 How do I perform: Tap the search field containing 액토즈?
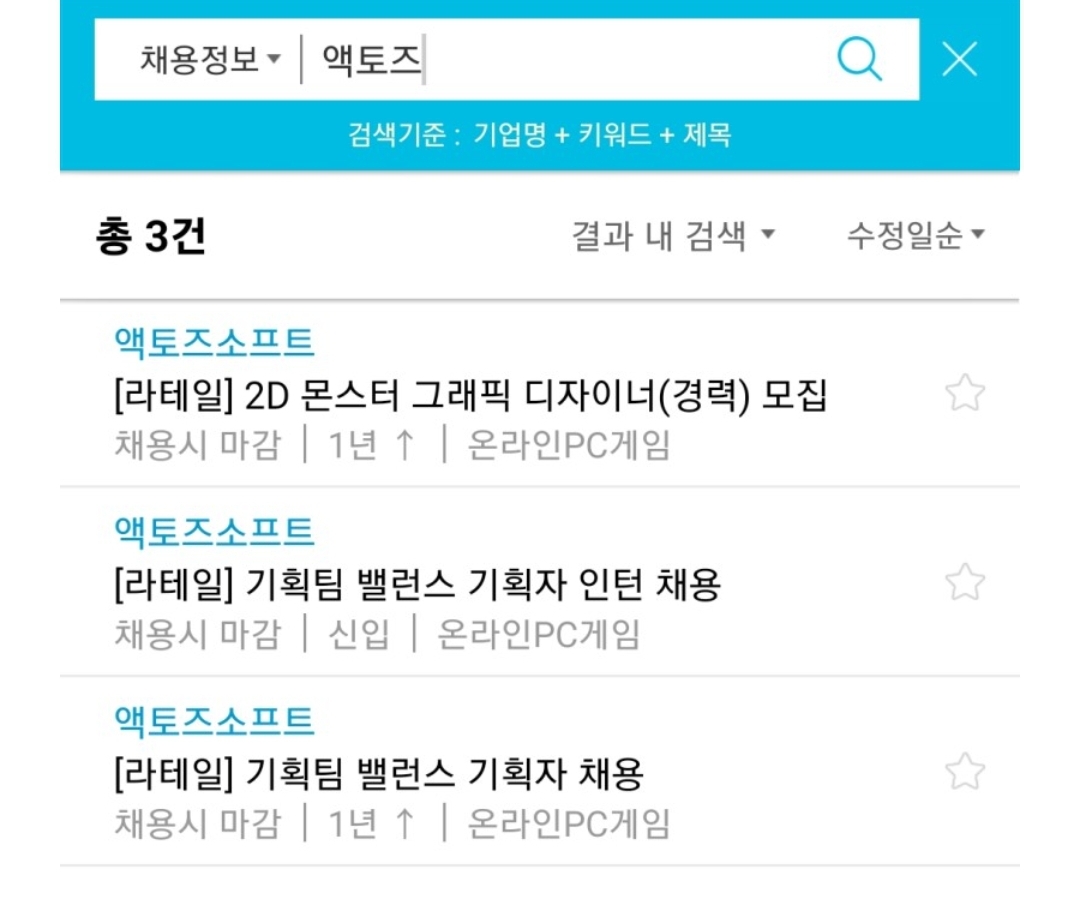tap(560, 61)
